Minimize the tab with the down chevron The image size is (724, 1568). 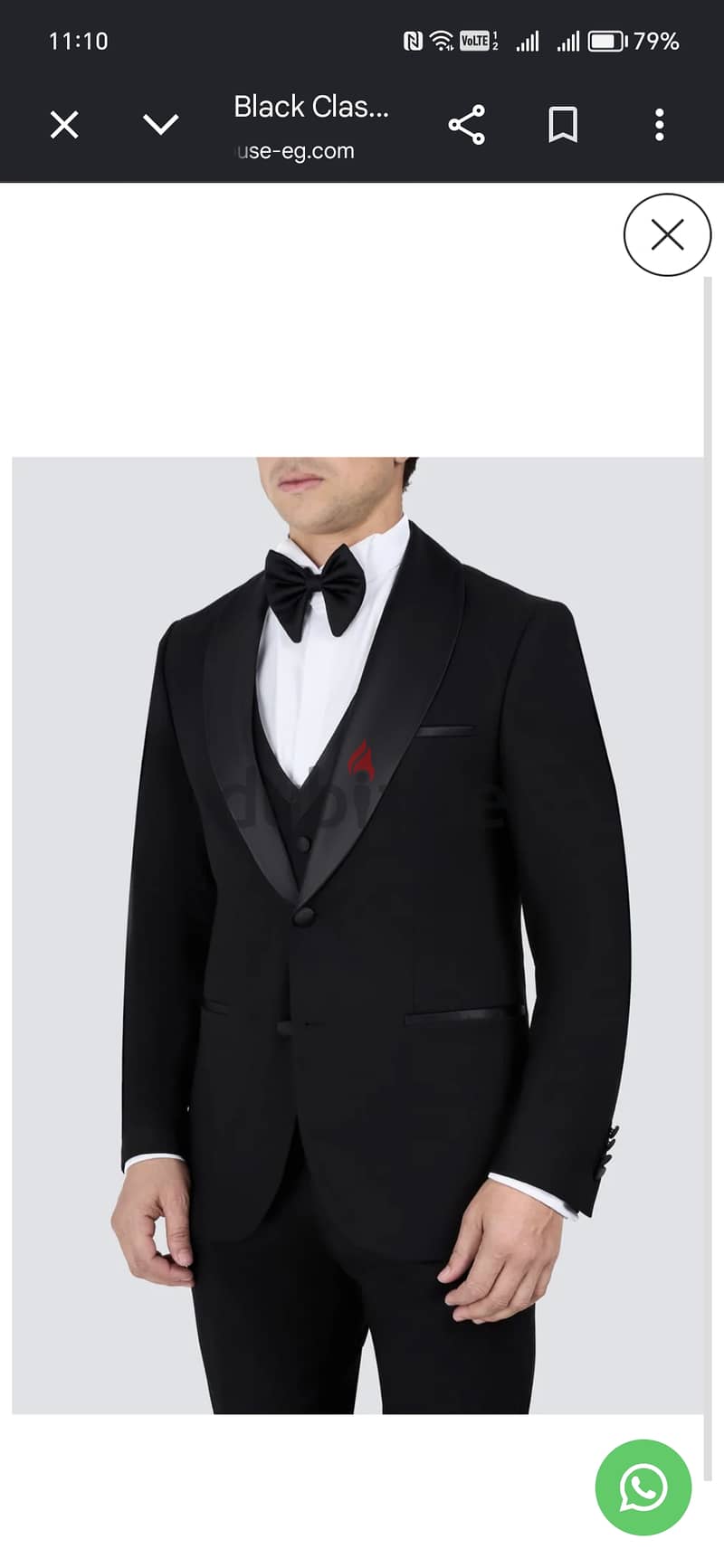(160, 125)
